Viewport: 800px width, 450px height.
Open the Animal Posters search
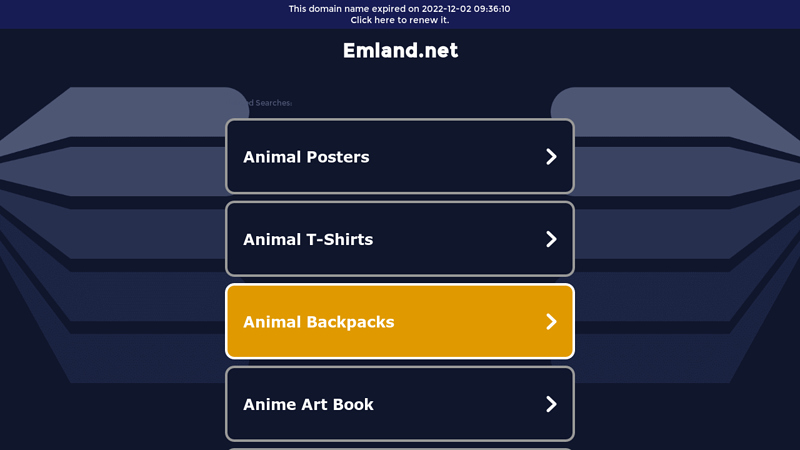(x=399, y=157)
